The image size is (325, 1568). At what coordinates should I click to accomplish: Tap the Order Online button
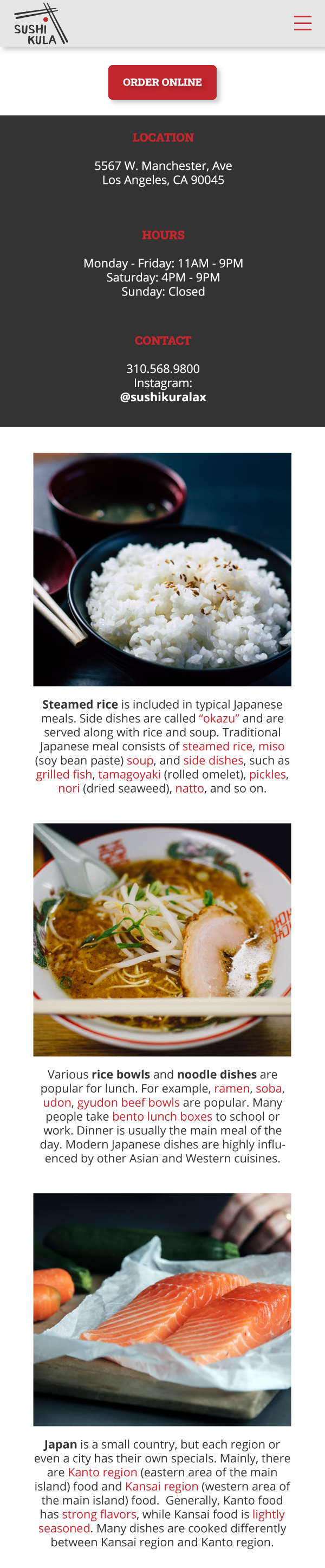pos(162,82)
